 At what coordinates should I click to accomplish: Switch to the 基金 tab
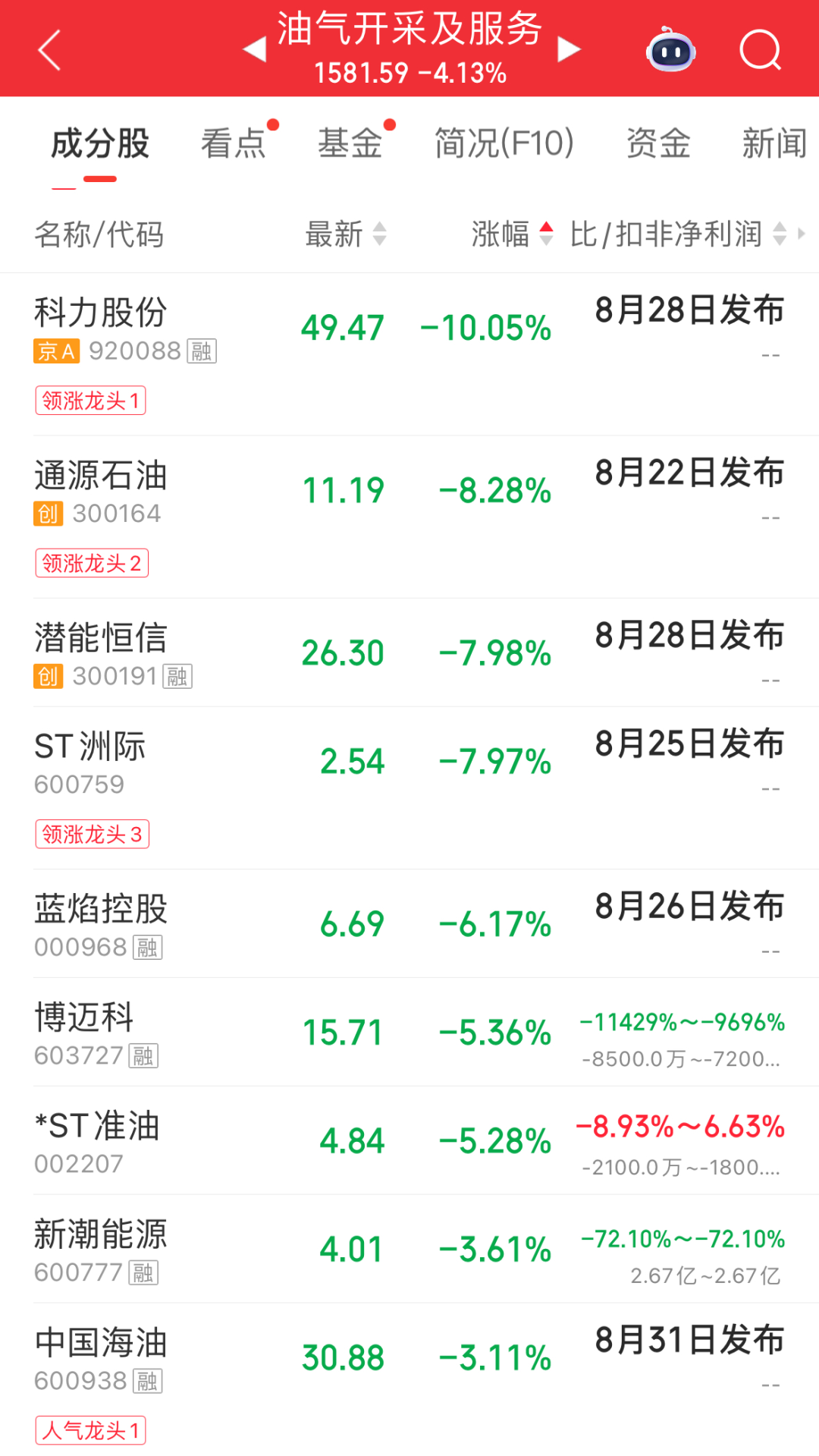[350, 143]
